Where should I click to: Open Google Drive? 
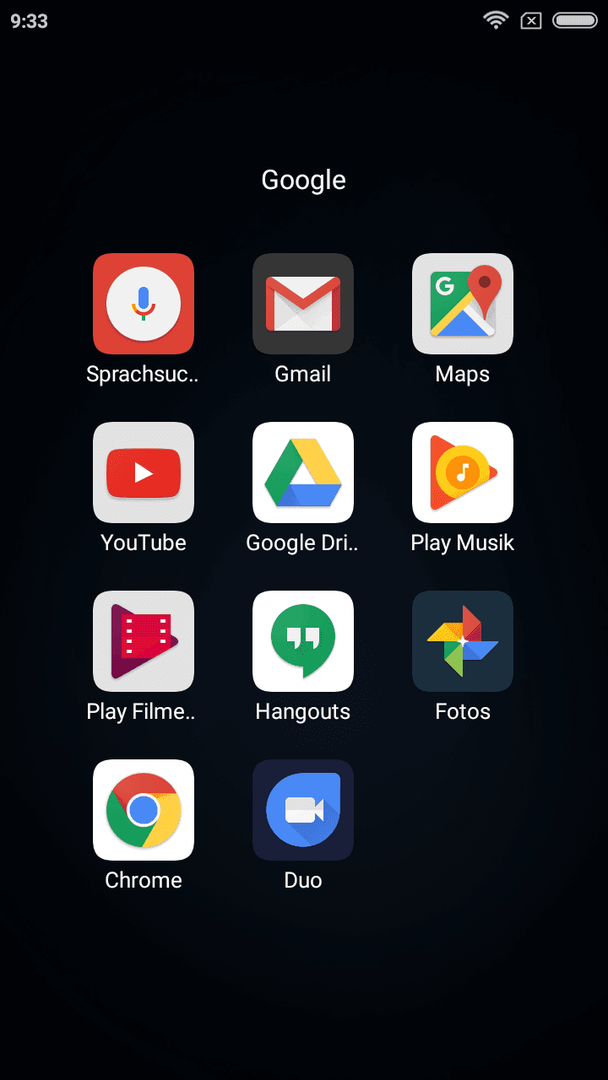point(303,472)
